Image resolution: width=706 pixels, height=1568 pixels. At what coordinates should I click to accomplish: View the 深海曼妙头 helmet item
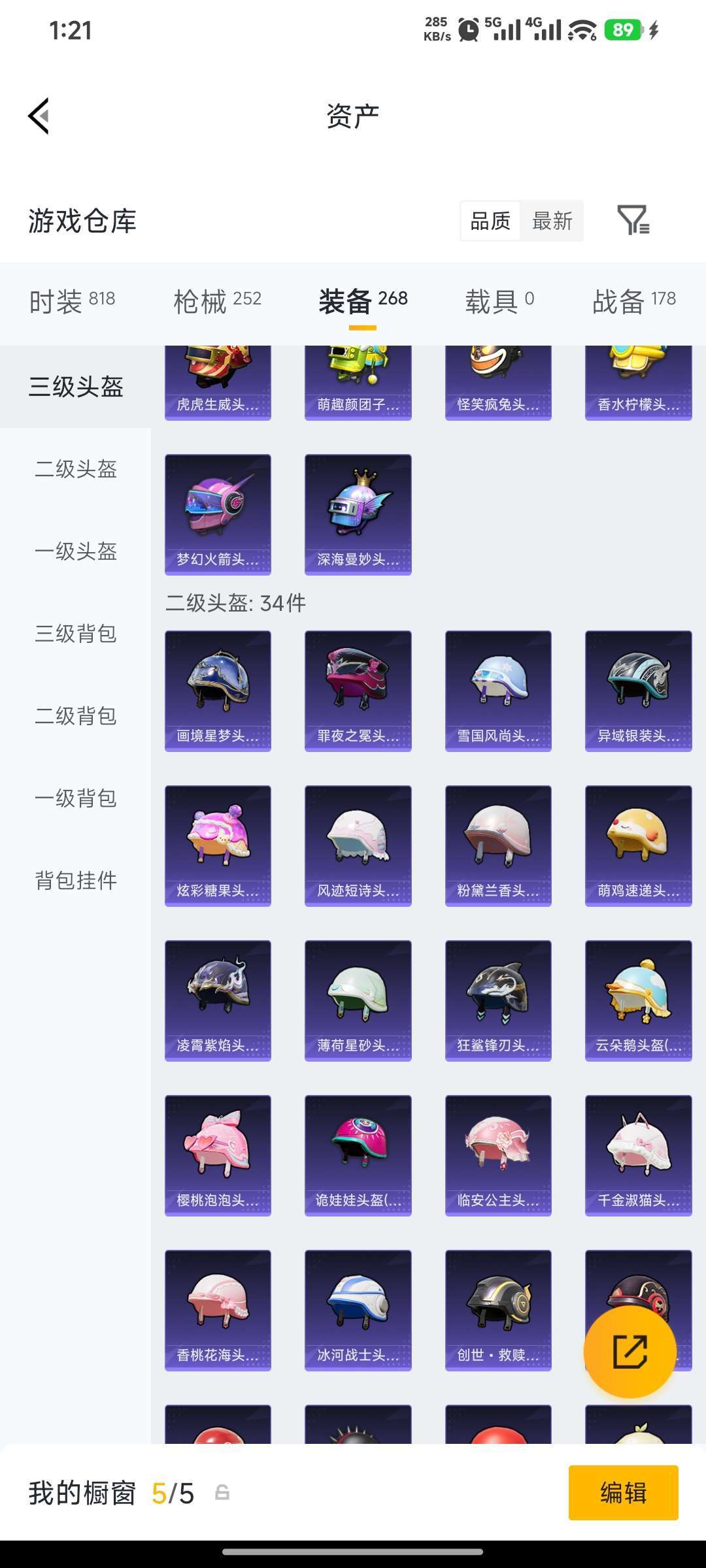358,514
